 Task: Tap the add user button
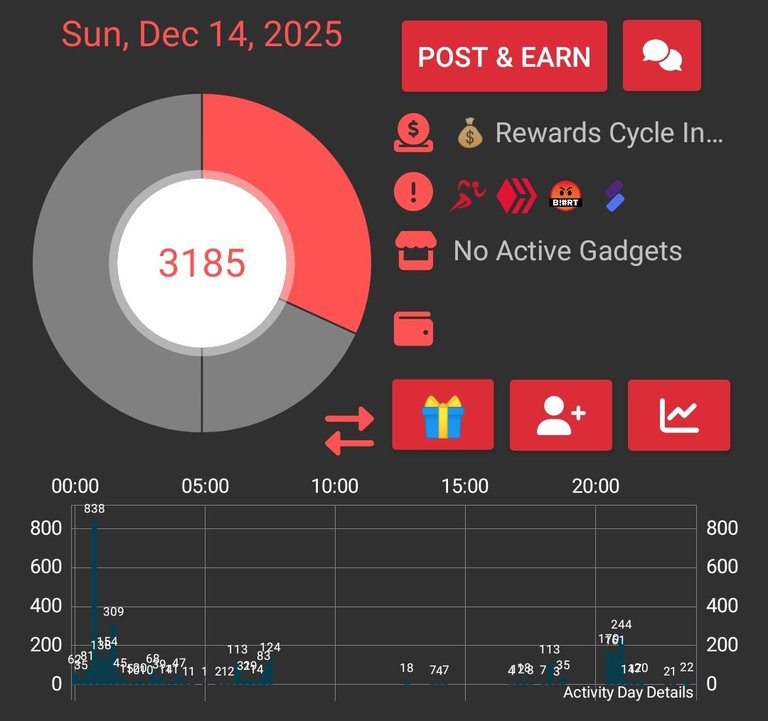(560, 415)
